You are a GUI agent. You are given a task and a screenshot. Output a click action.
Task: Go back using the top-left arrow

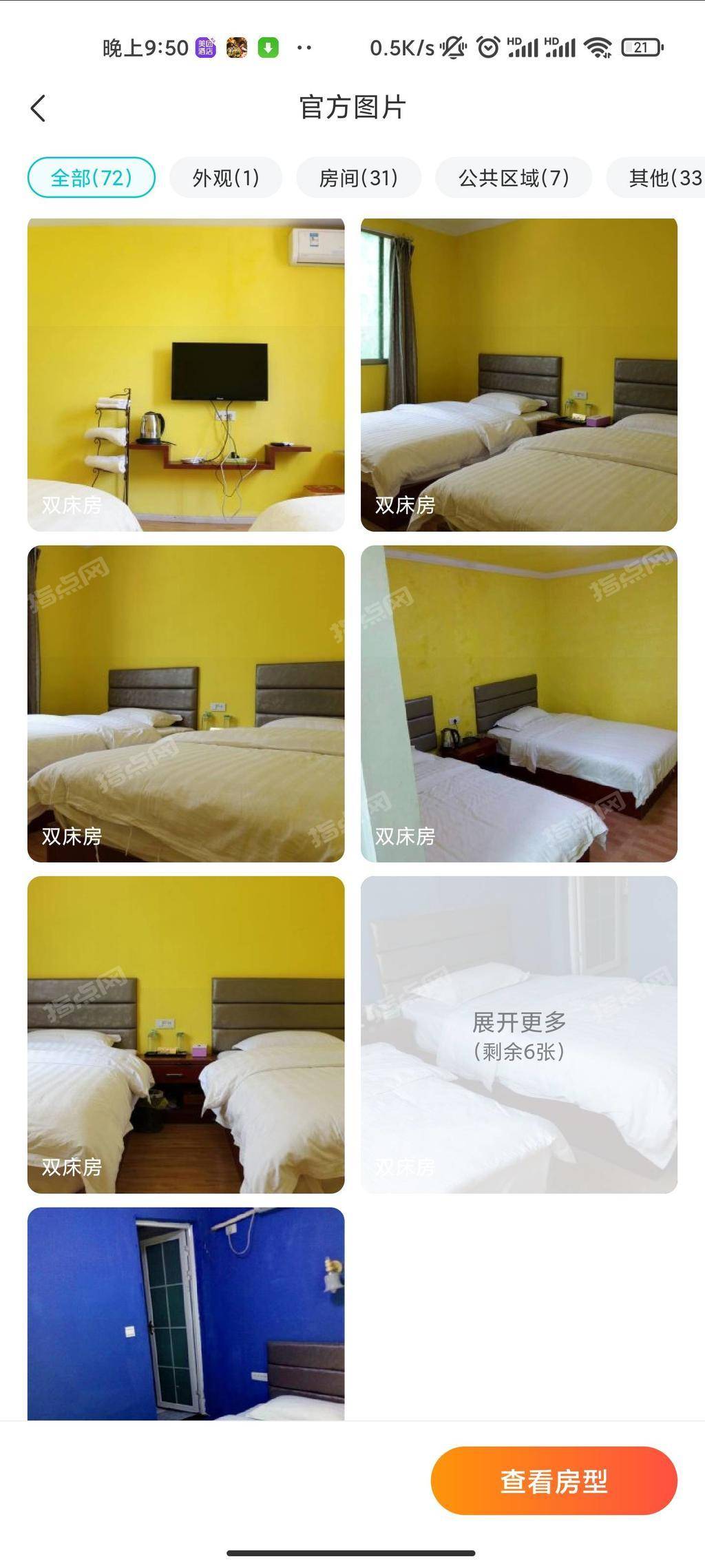39,108
